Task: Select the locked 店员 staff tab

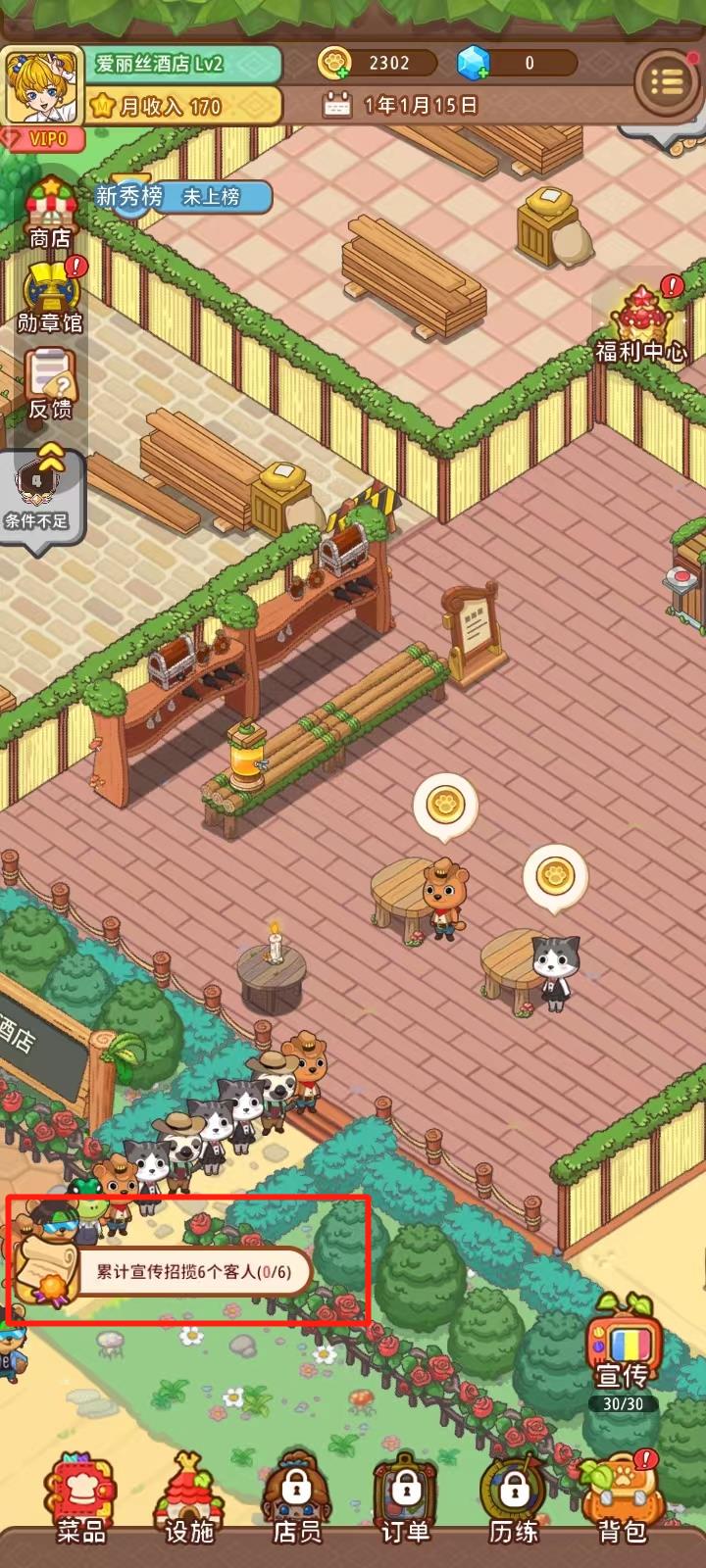Action: click(296, 1499)
